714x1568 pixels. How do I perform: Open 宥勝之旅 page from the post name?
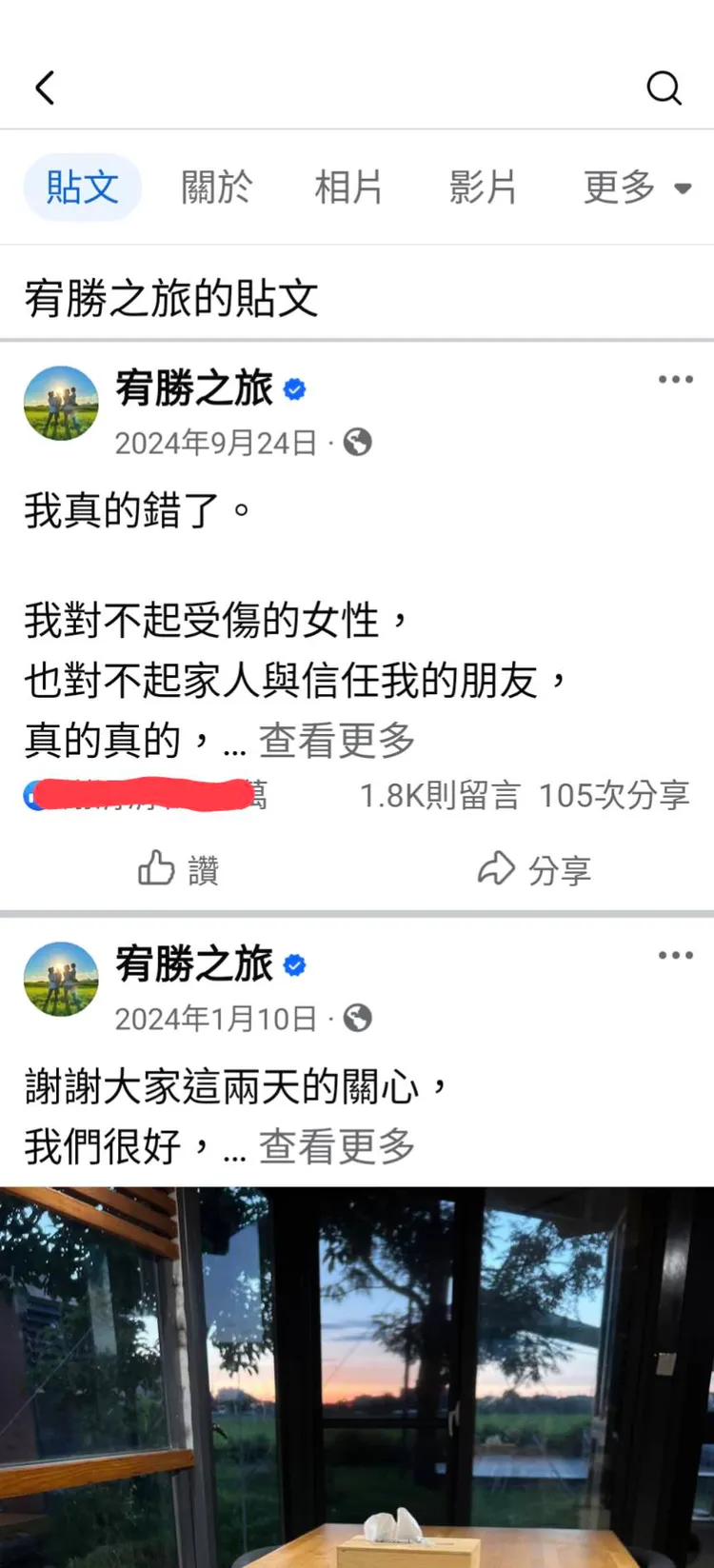tap(196, 387)
